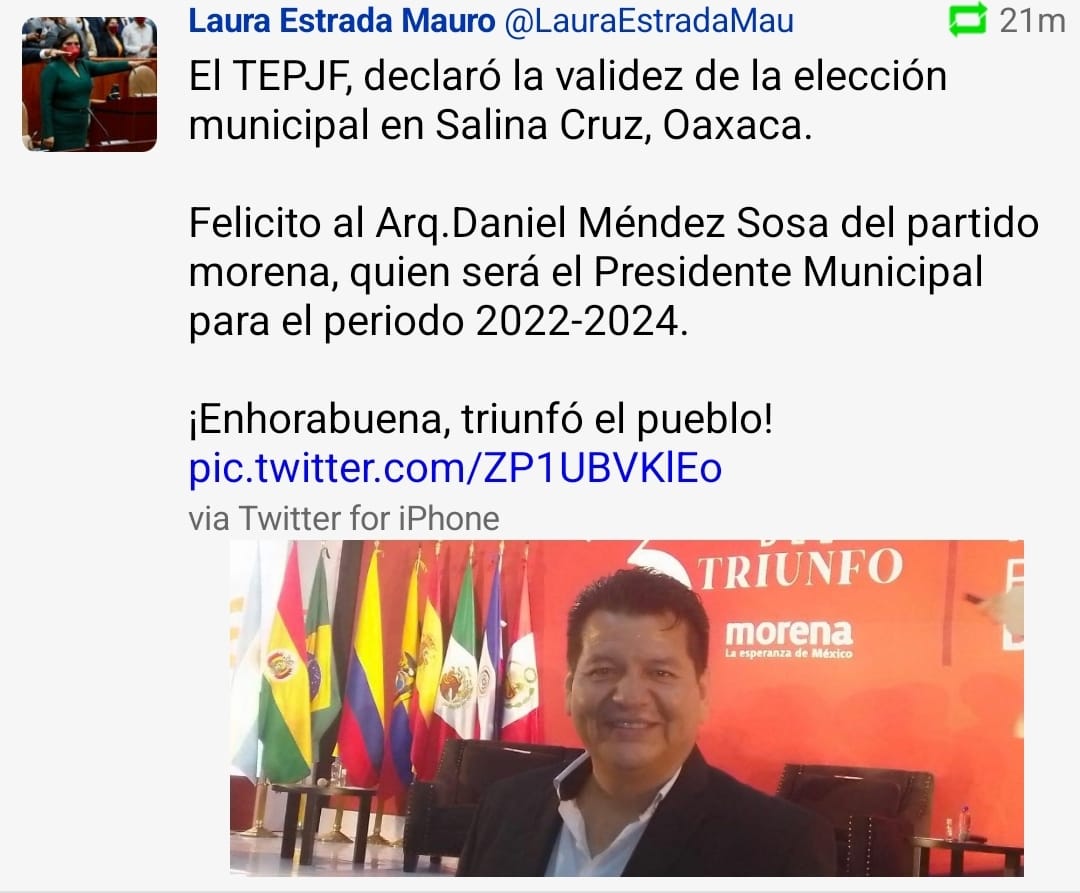The height and width of the screenshot is (893, 1080).
Task: Open Laura Estrada Mauro's profile picture
Action: tap(89, 84)
